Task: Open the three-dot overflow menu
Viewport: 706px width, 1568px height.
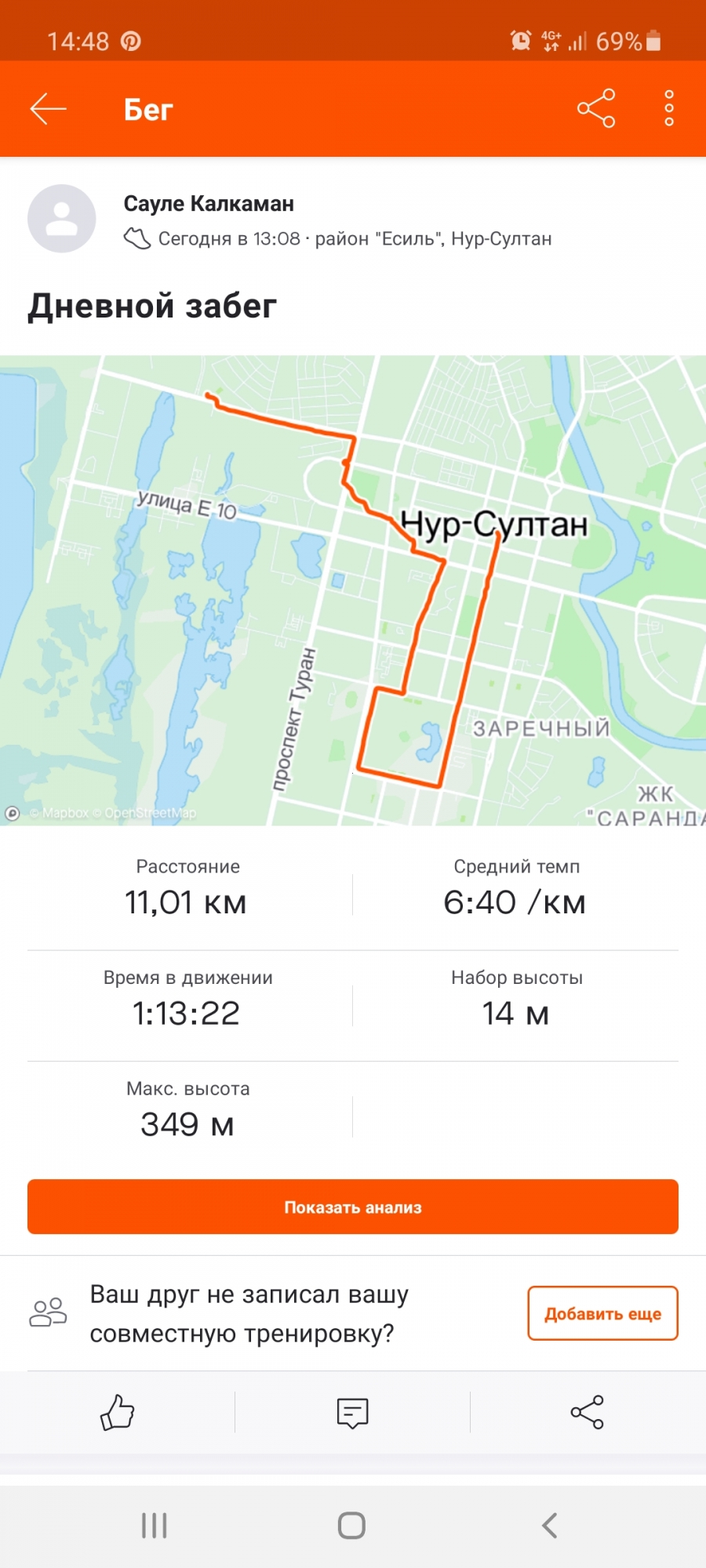Action: point(668,108)
